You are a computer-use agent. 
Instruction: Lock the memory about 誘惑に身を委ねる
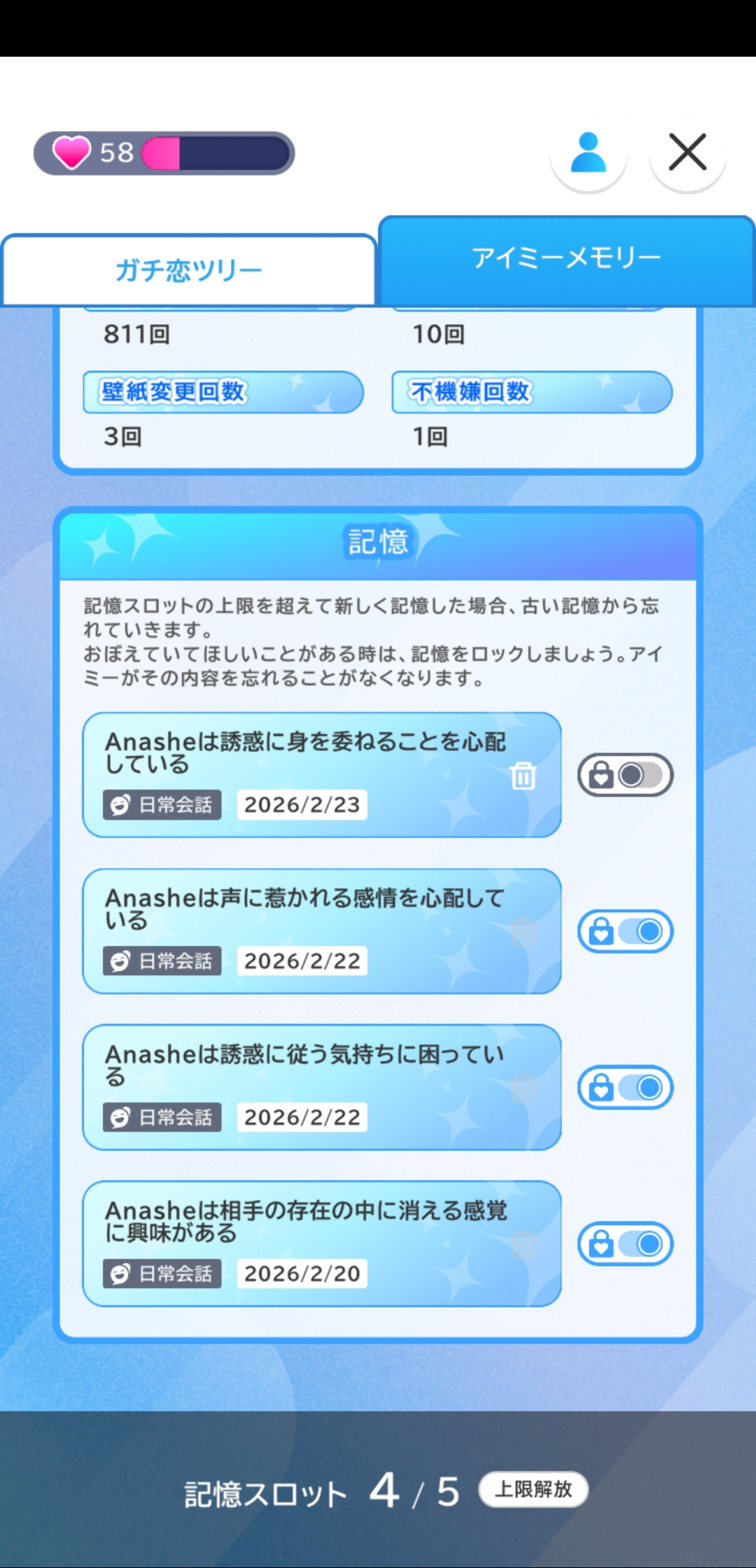pos(625,775)
